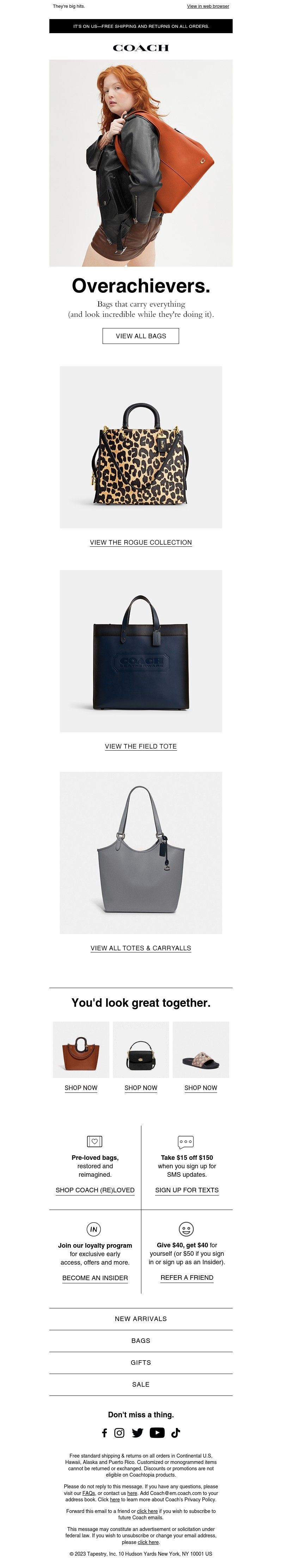The width and height of the screenshot is (282, 1568).
Task: Open View the Rogue Collection link
Action: [140, 542]
